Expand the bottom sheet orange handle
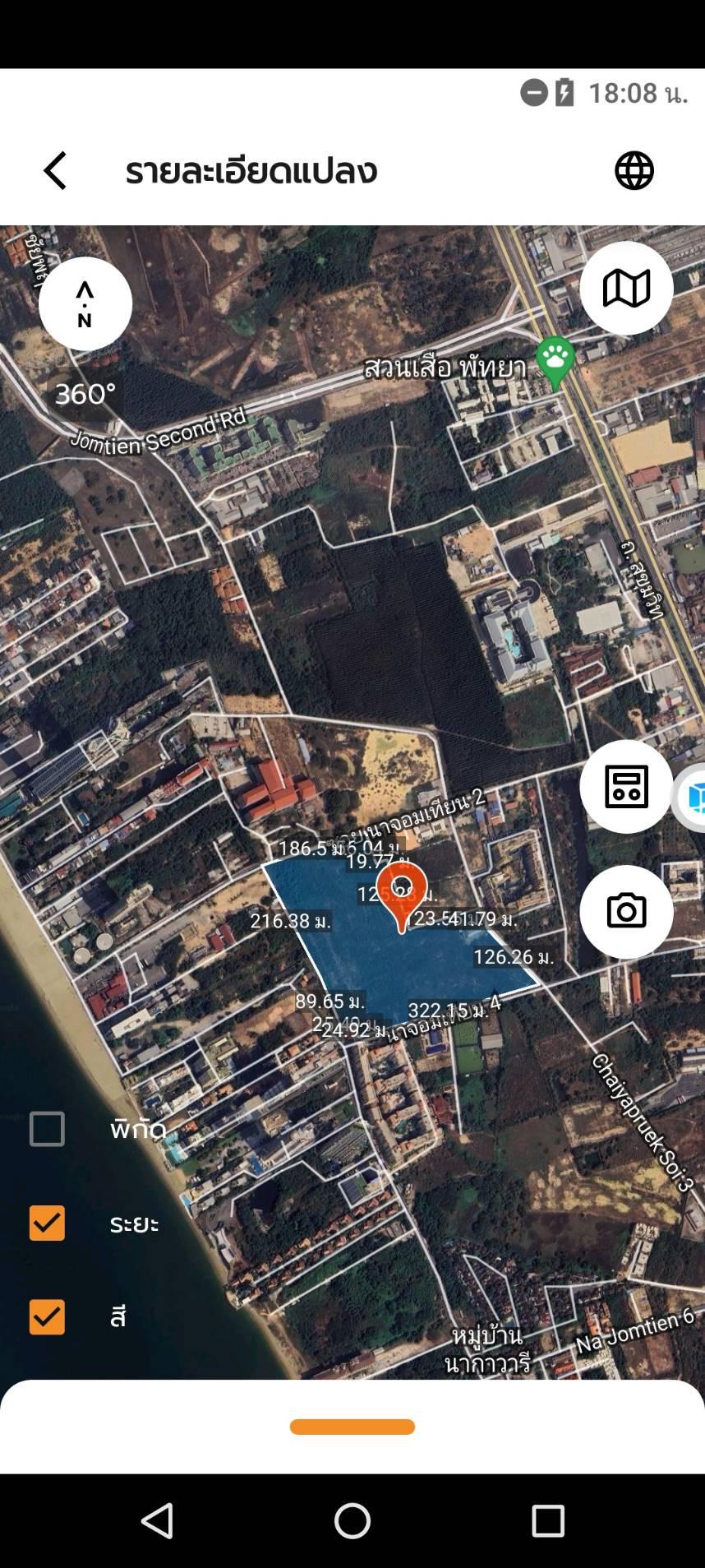The image size is (705, 1568). [352, 1427]
